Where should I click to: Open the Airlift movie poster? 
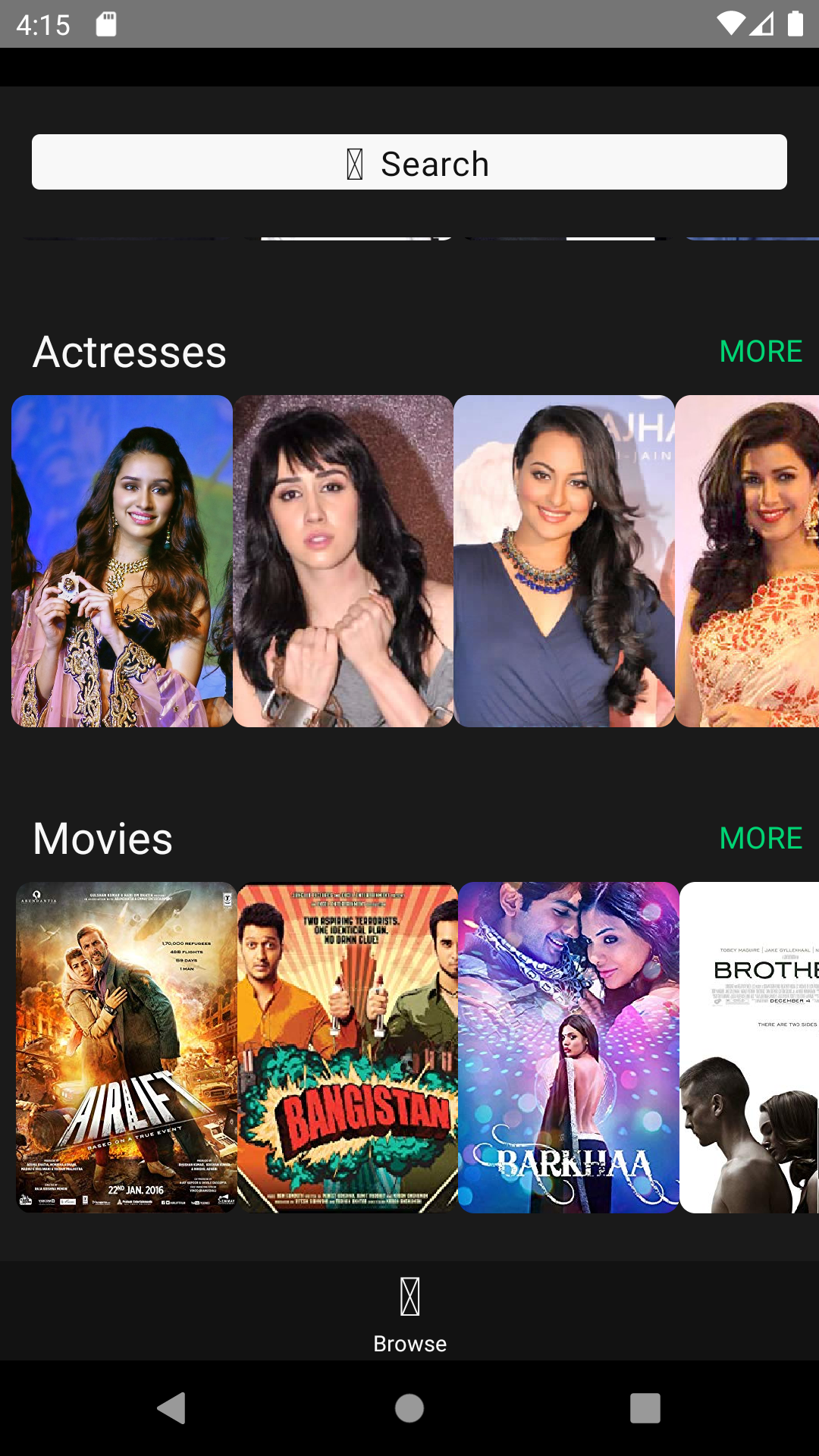point(127,1047)
